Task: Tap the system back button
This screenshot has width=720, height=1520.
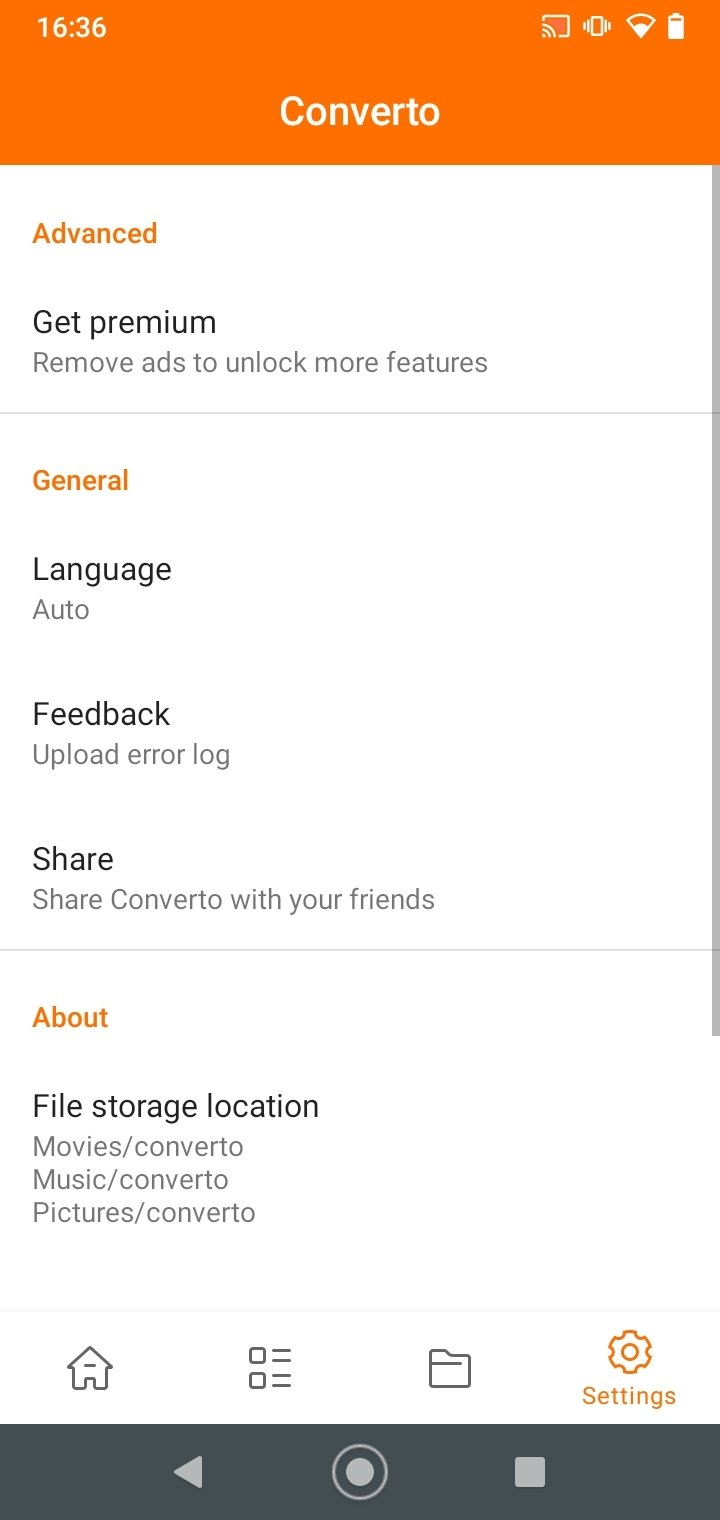Action: click(x=188, y=1472)
